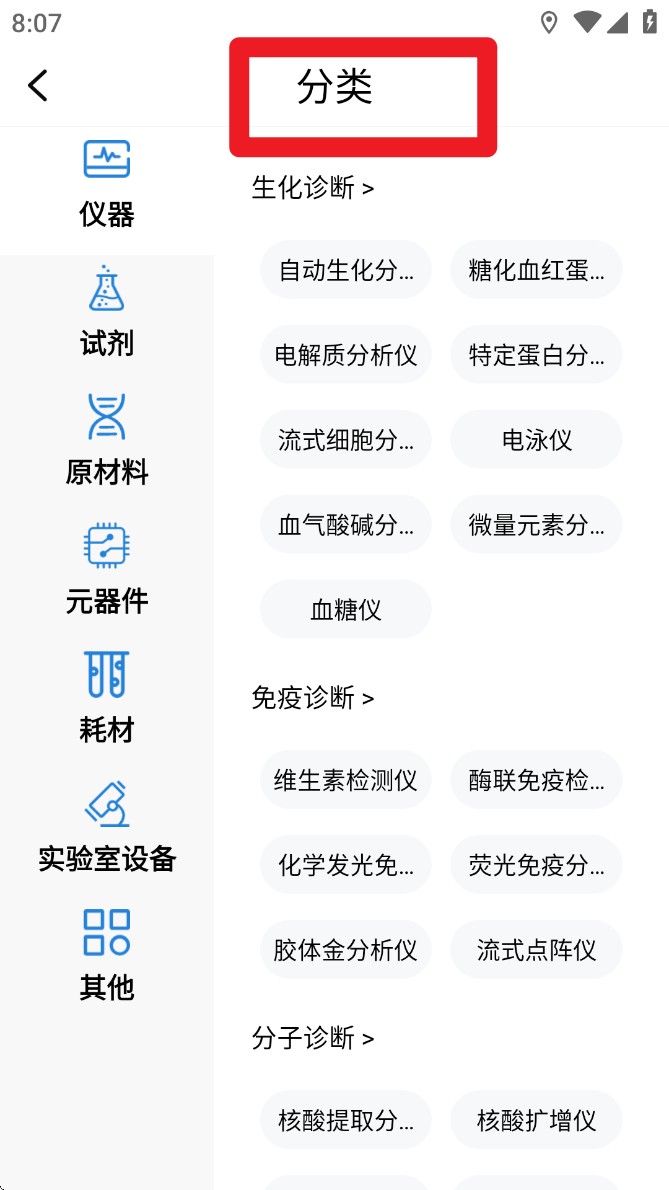This screenshot has height=1190, width=669.
Task: Open the 生化诊断 section link
Action: (x=313, y=187)
